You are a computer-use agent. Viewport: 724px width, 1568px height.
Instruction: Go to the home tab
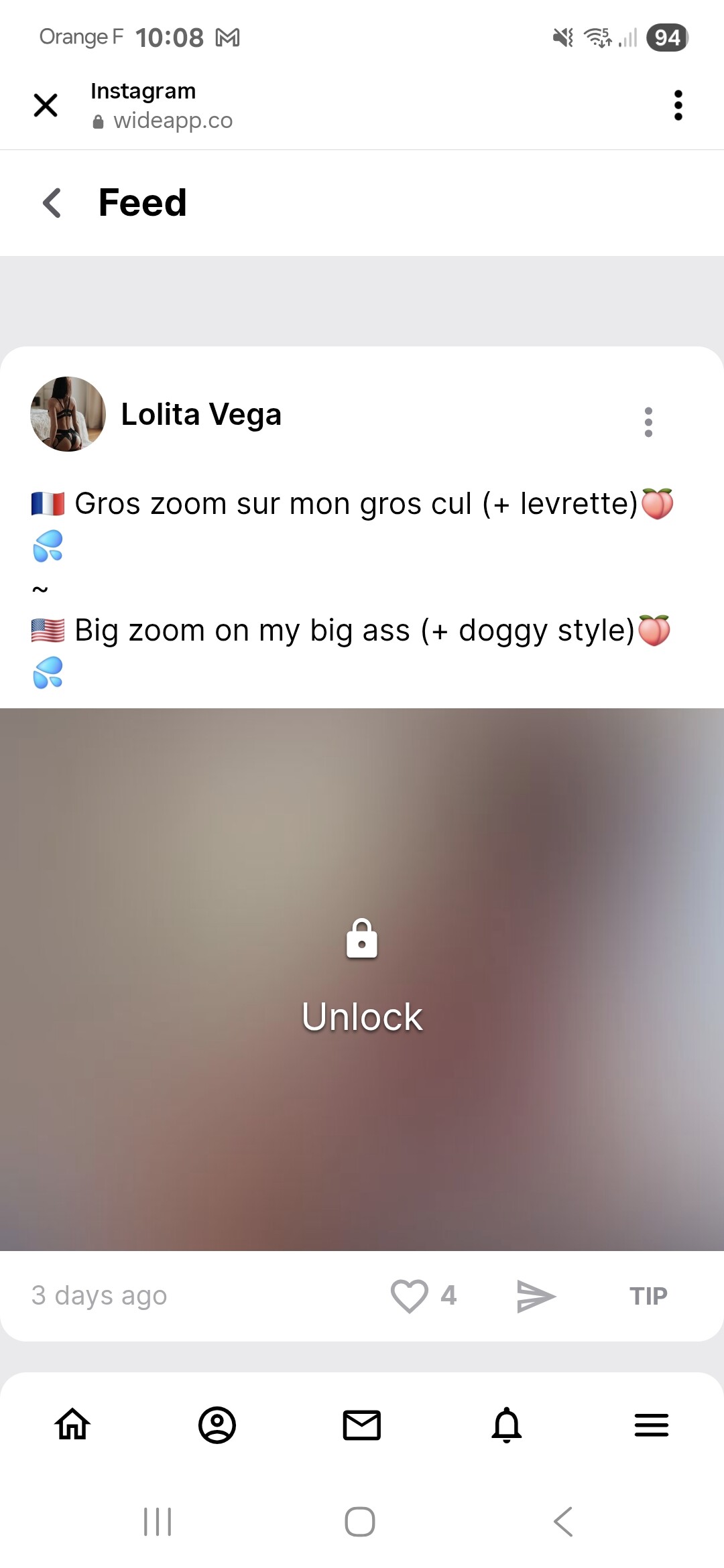72,1425
